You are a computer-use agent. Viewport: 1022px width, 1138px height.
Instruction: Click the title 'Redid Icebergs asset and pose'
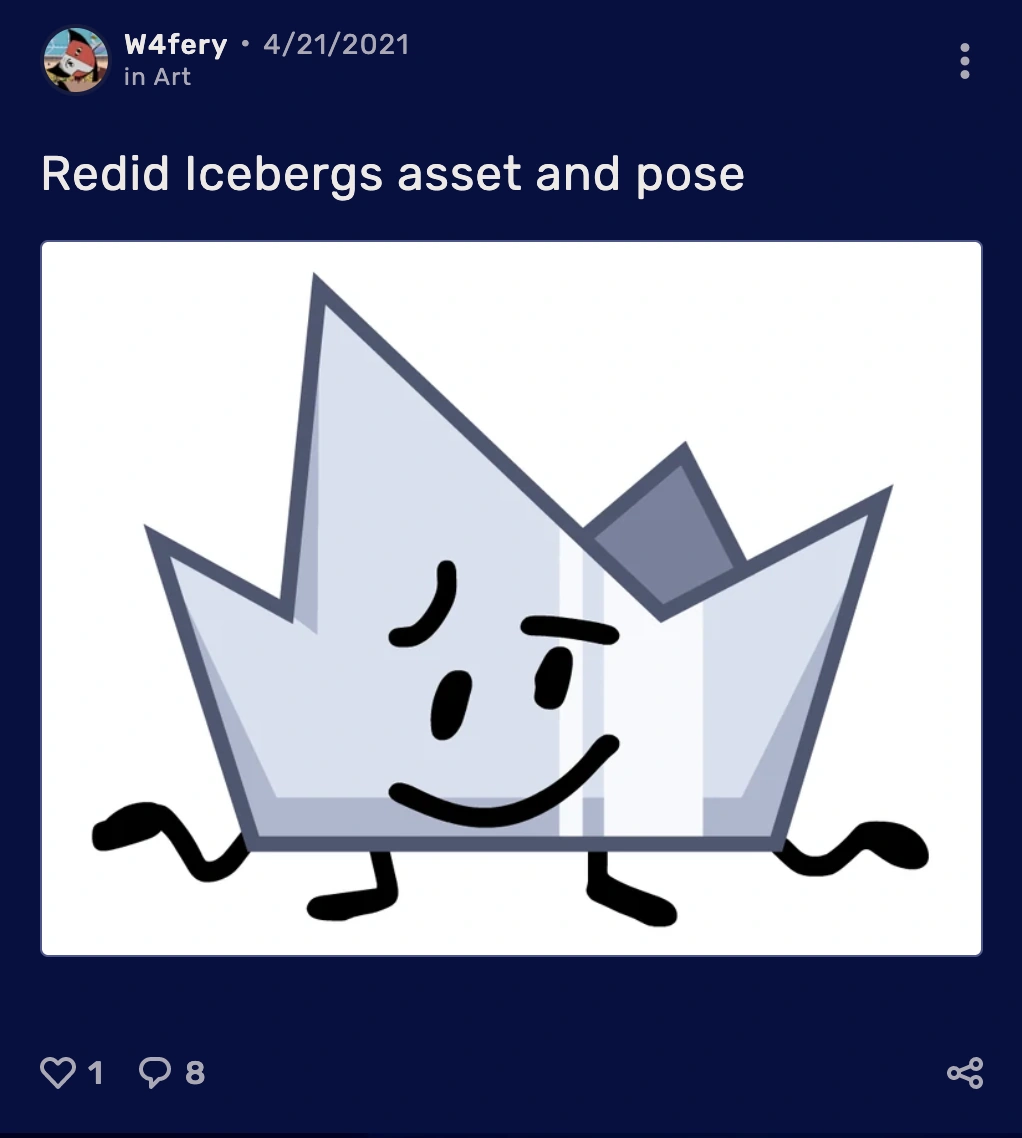[x=391, y=174]
